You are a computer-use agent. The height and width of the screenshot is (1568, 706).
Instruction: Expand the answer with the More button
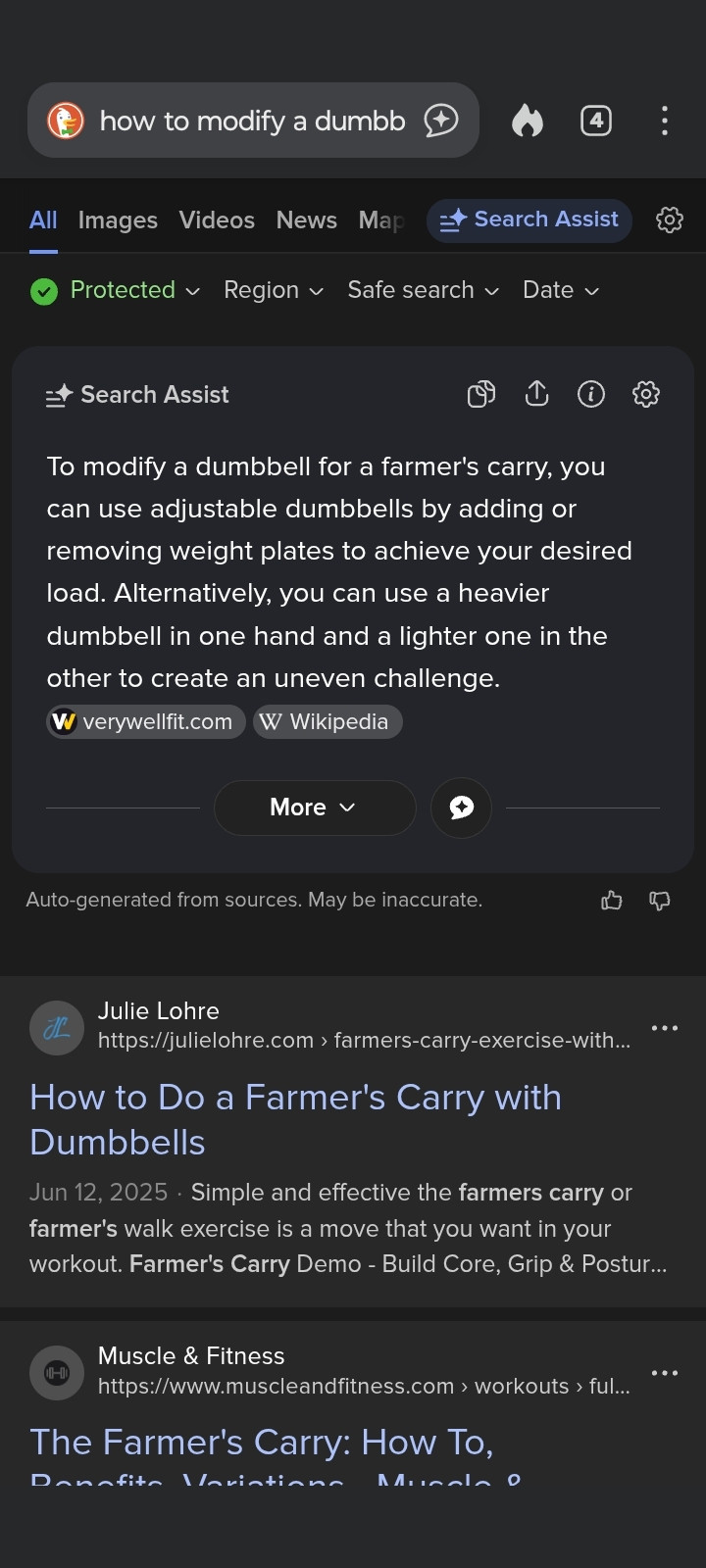click(x=315, y=808)
